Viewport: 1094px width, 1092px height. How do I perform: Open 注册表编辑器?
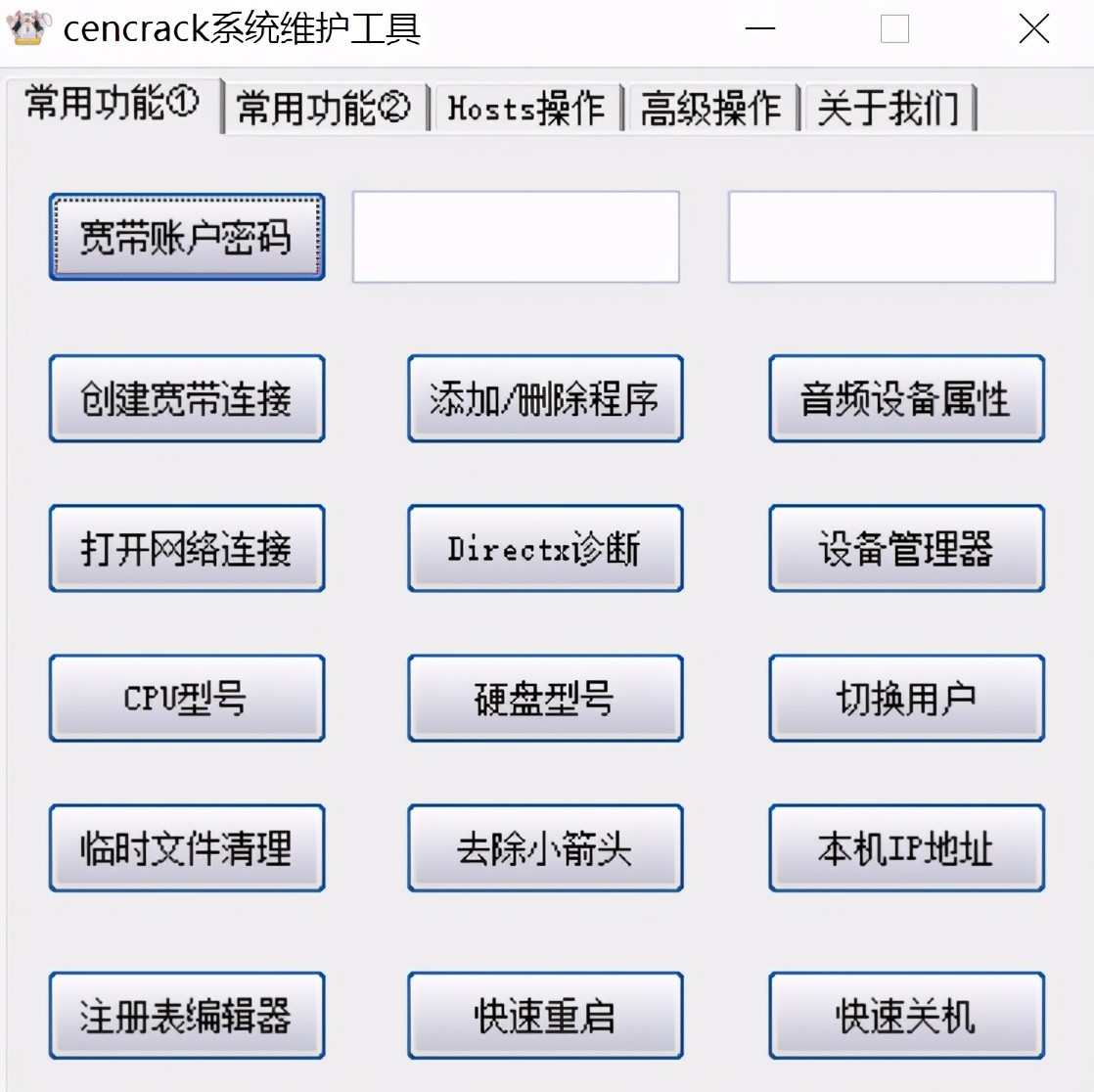point(186,1016)
